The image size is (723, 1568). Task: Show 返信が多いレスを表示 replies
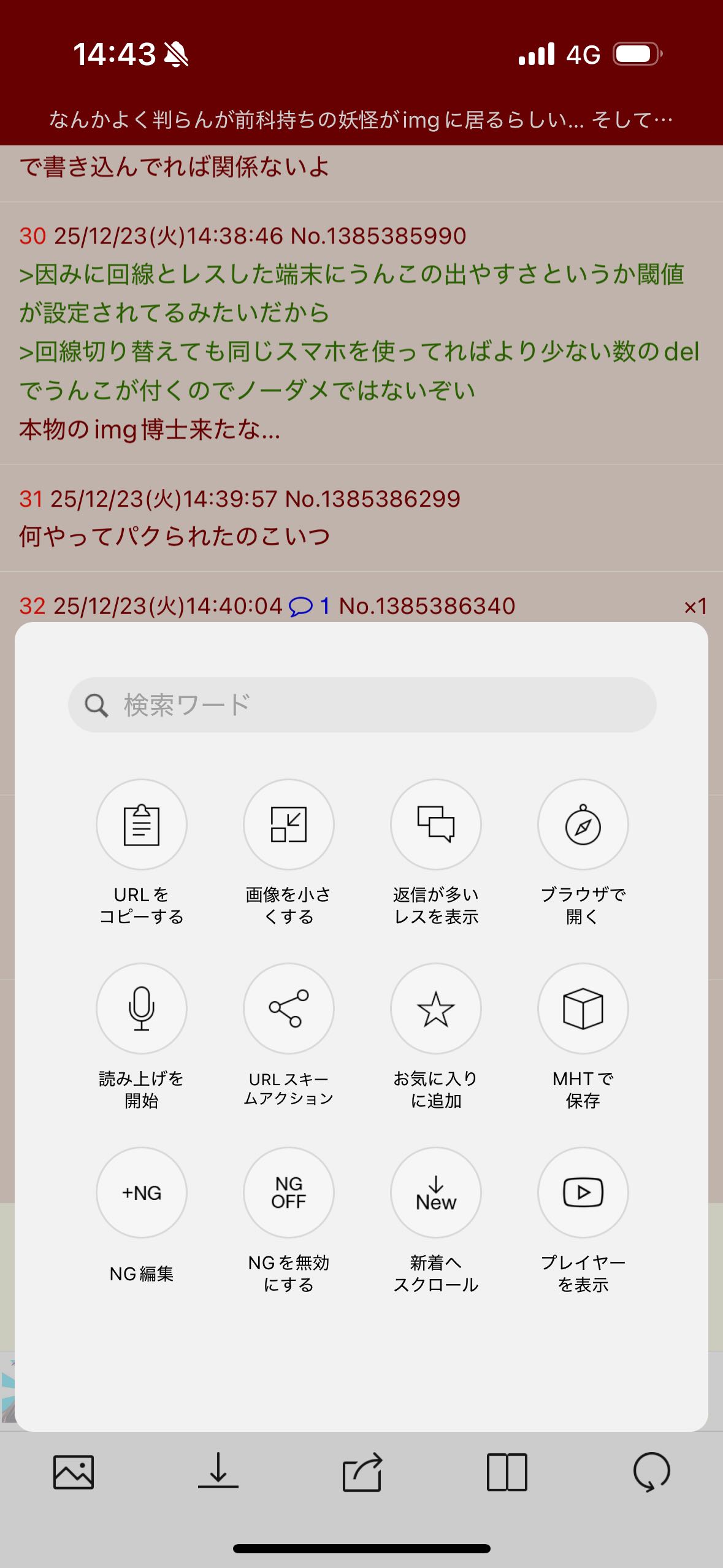(x=436, y=824)
